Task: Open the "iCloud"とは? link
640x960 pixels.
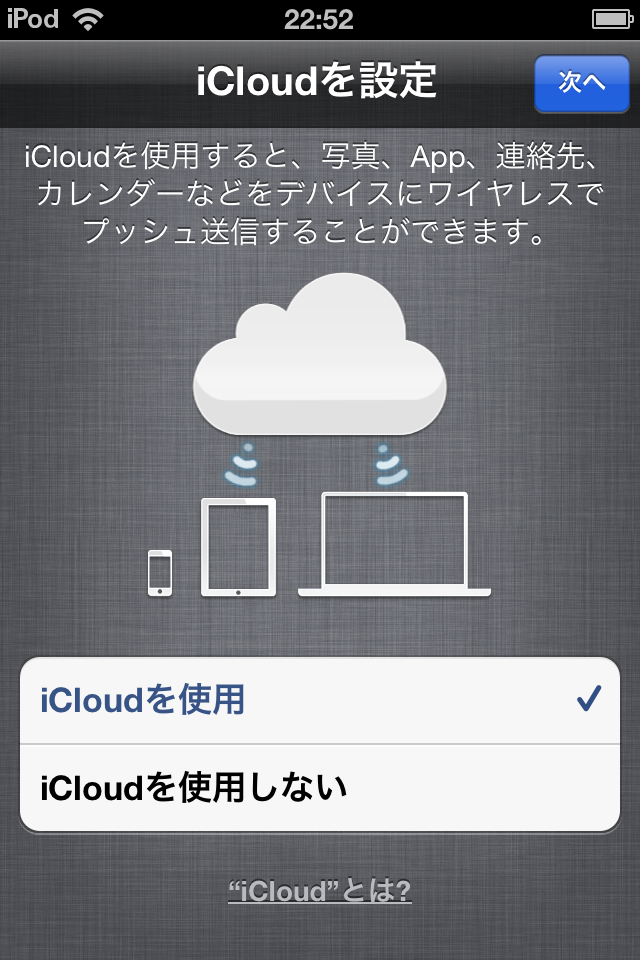Action: click(320, 891)
